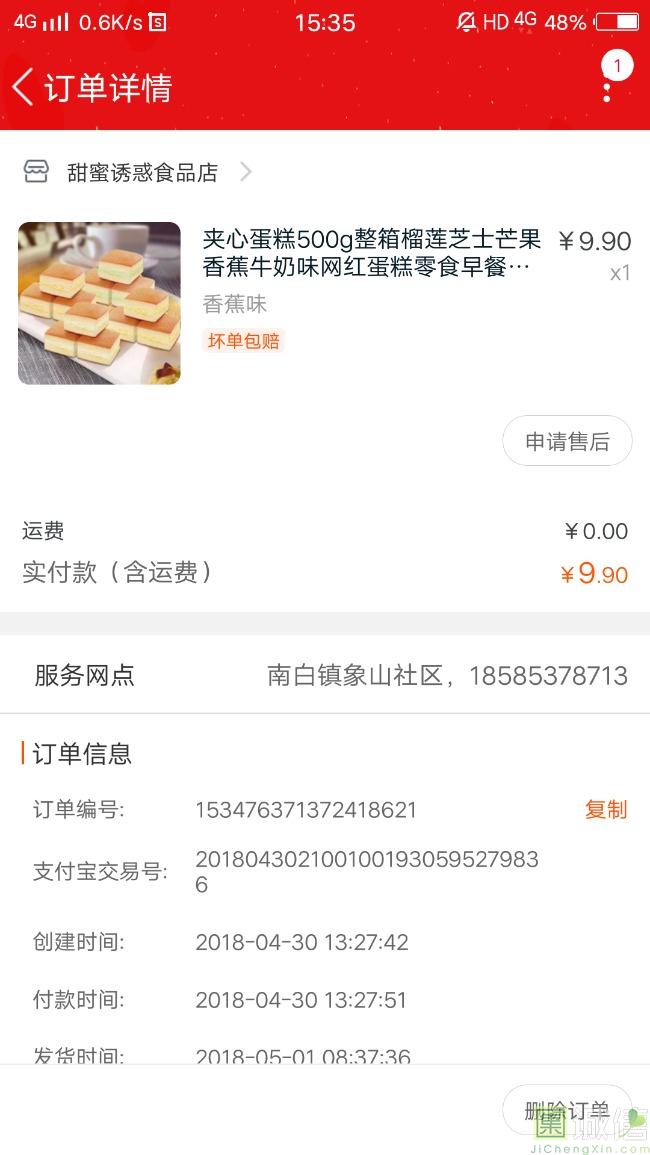Open the 夹心蛋糕 product item
650x1155 pixels.
coord(370,253)
